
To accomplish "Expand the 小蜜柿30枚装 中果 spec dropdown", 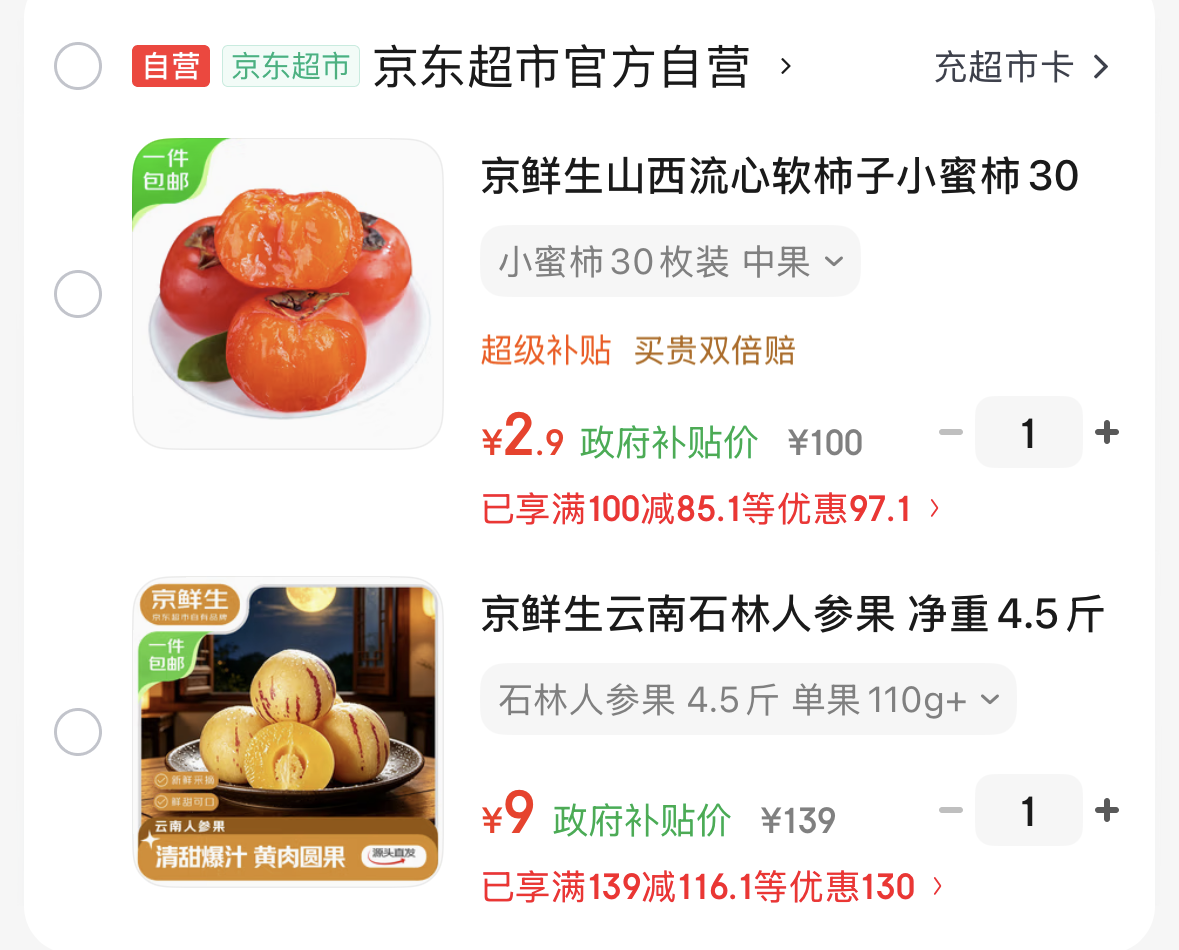I will click(x=670, y=261).
